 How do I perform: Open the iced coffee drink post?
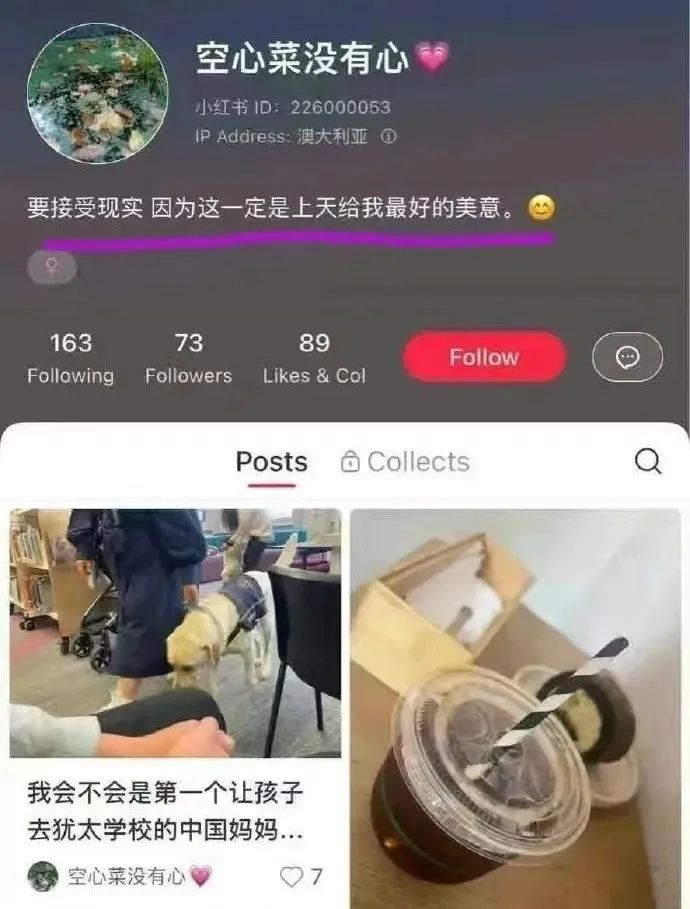coord(516,700)
